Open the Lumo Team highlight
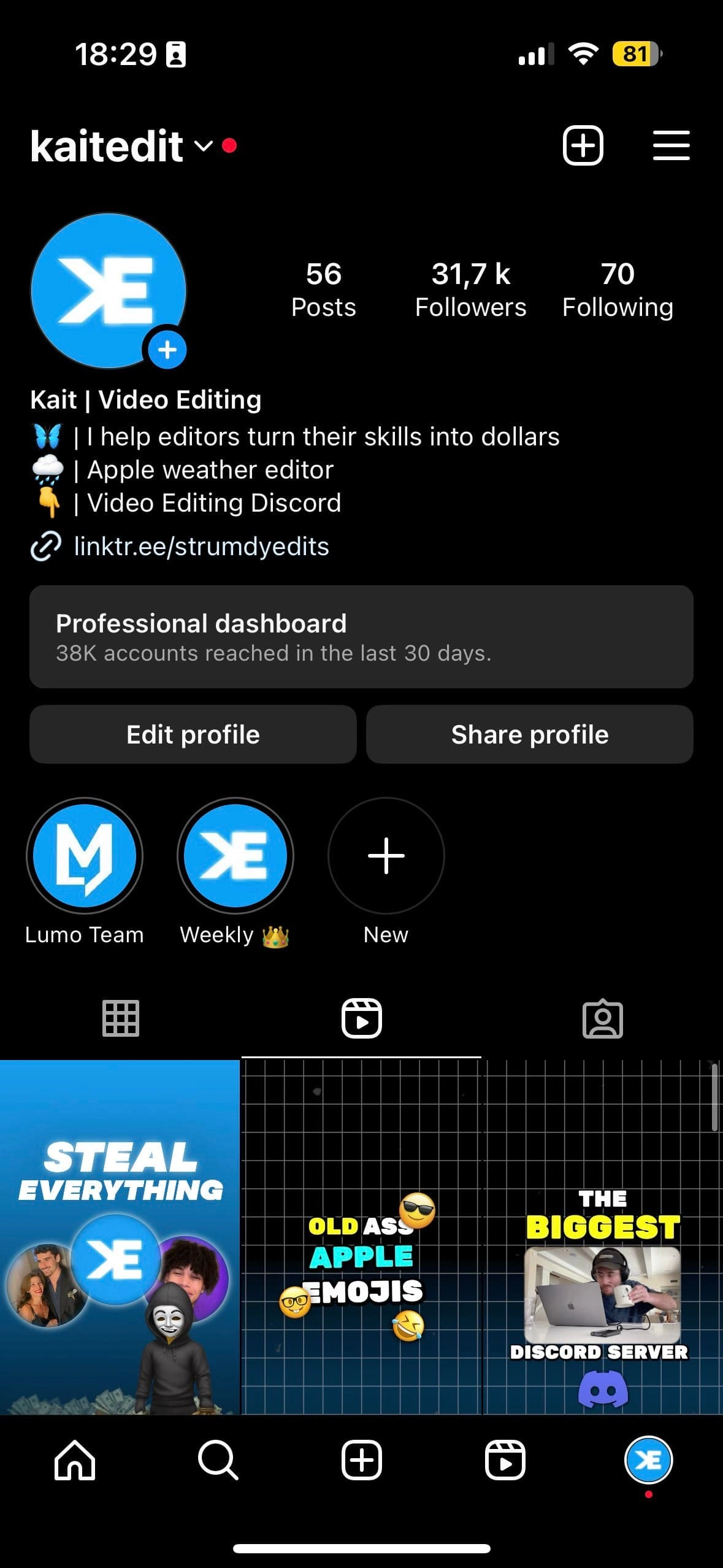Viewport: 723px width, 1568px height. coord(85,856)
